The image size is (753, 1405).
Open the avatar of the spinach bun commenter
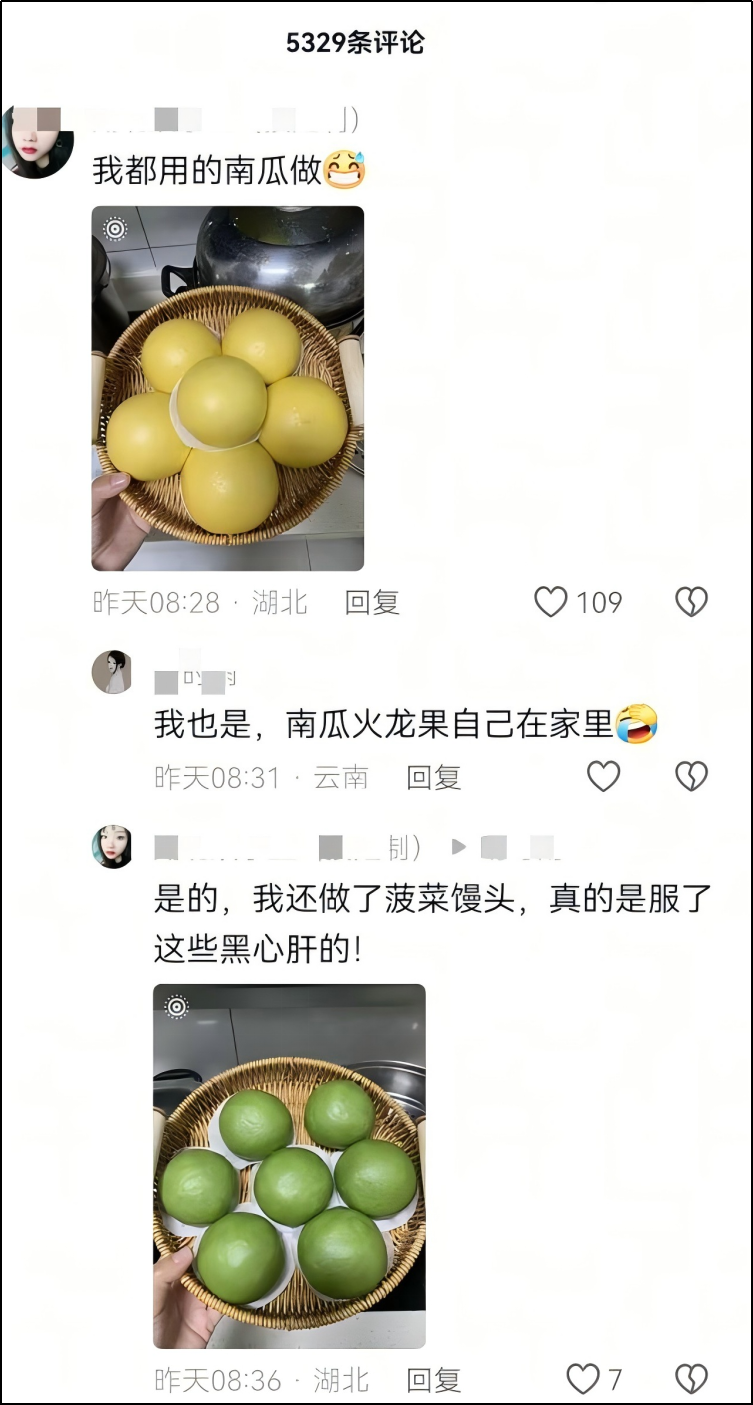pyautogui.click(x=112, y=847)
